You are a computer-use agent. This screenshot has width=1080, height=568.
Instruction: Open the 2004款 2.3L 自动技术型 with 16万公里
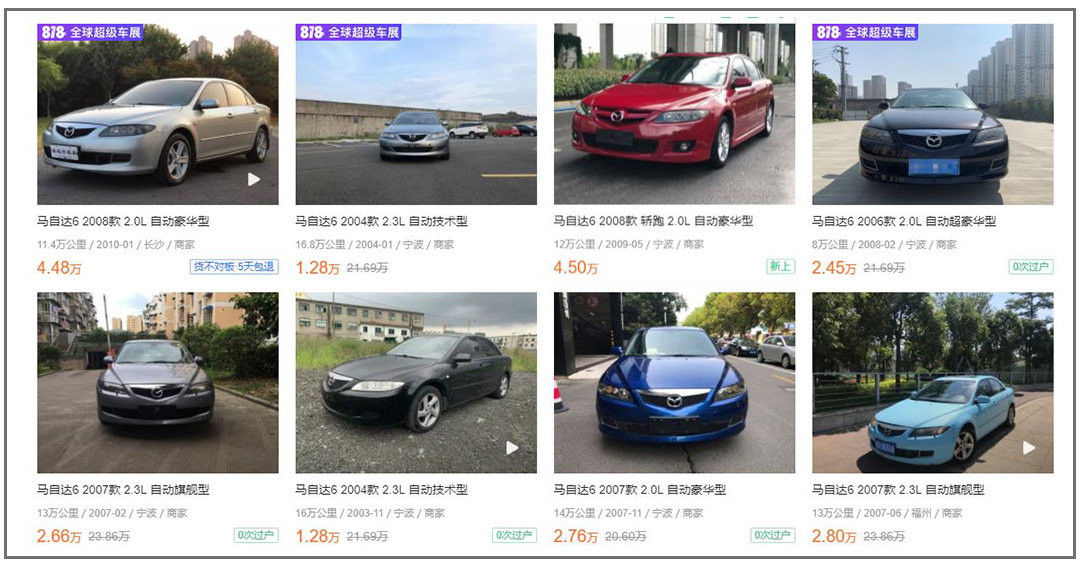(x=415, y=383)
